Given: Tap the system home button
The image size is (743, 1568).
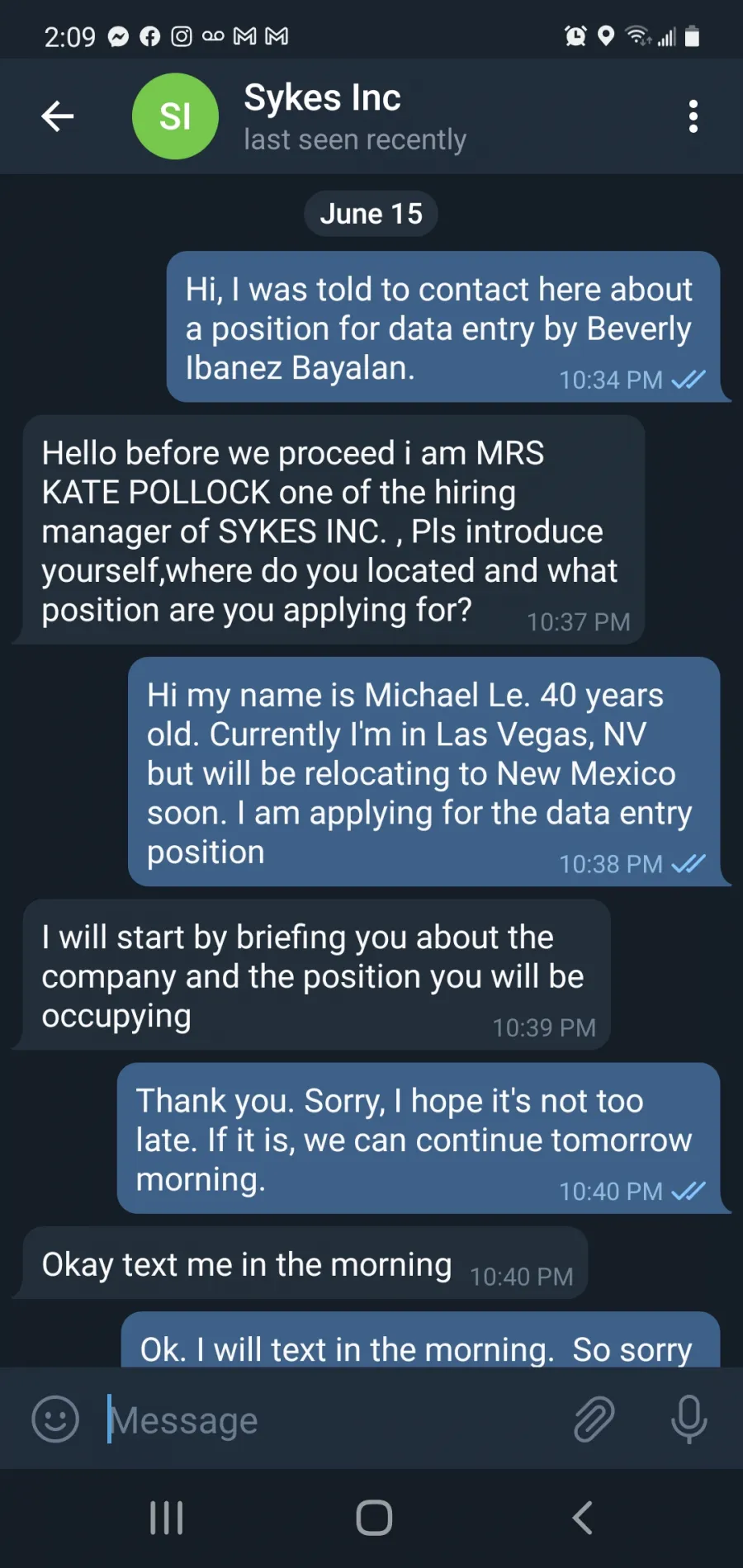Looking at the screenshot, I should tap(374, 1517).
